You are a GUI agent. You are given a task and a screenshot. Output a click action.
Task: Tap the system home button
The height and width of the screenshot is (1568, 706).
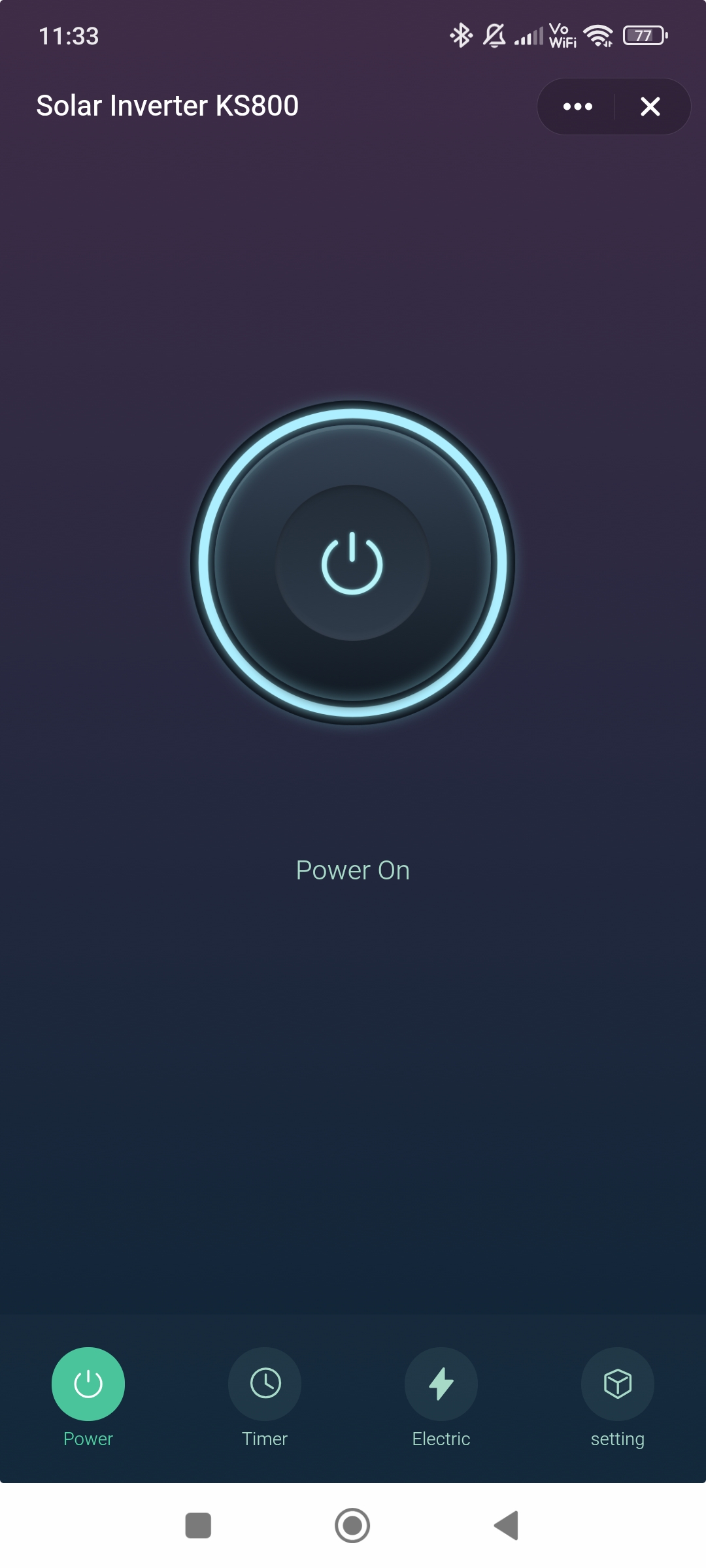click(352, 1526)
